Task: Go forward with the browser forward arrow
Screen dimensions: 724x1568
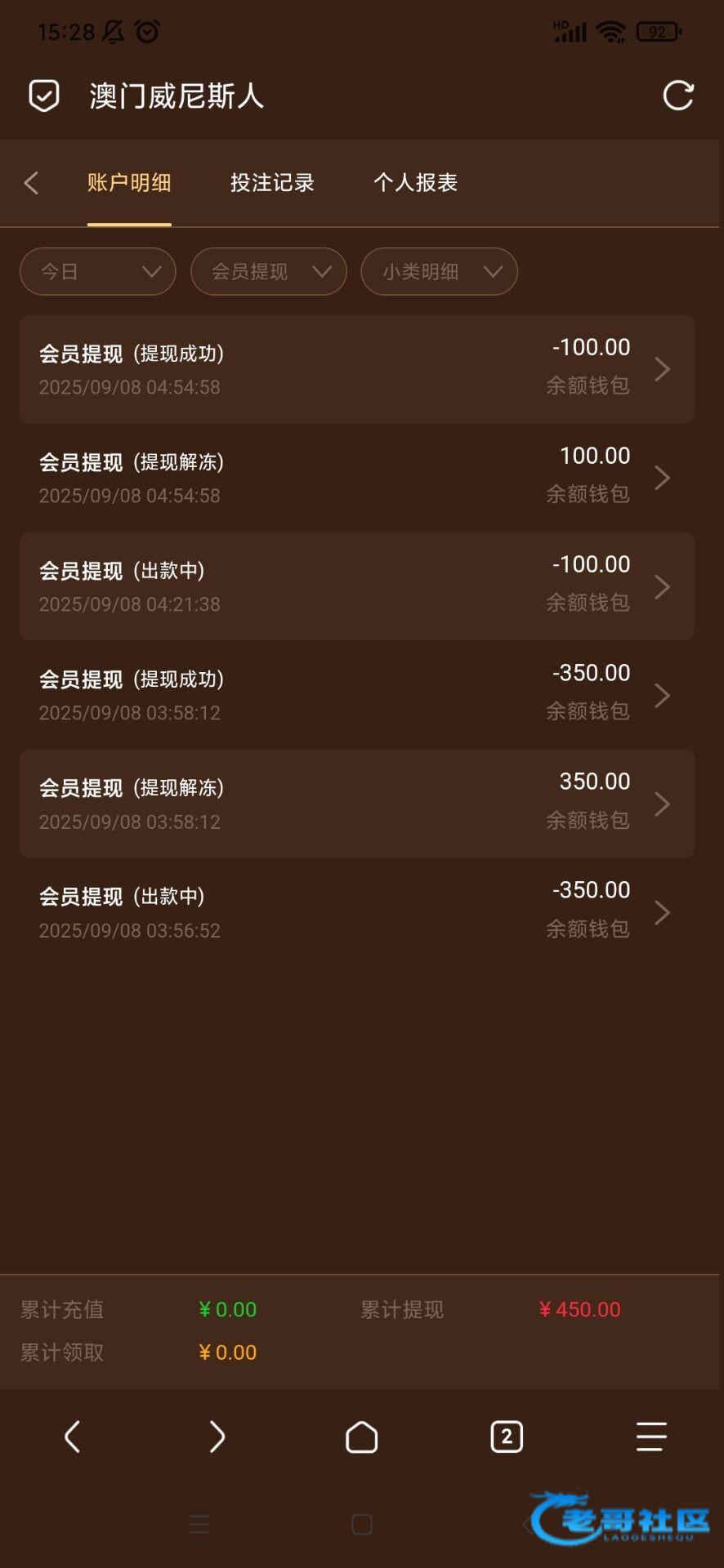Action: (x=217, y=1437)
